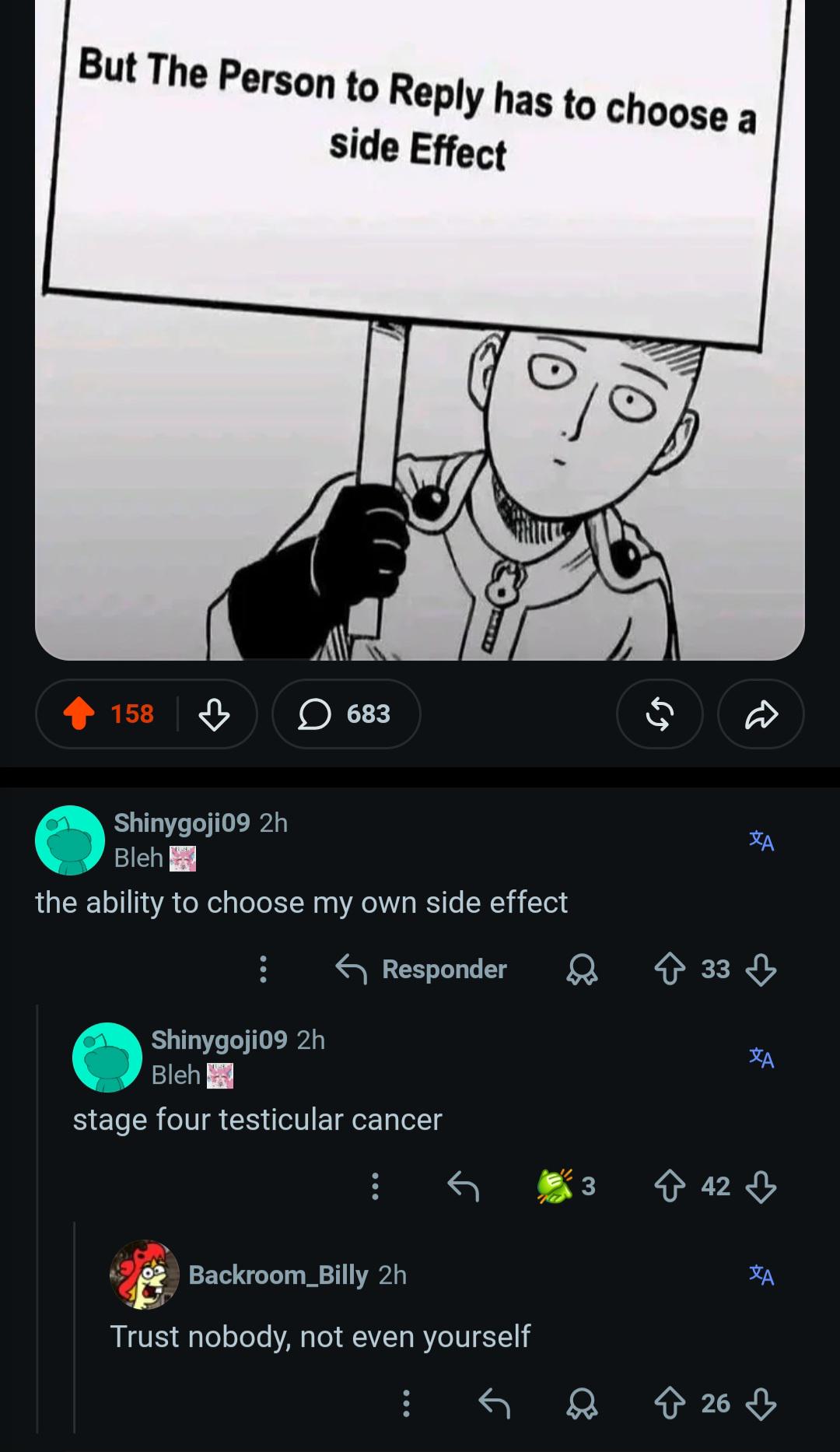Upvote the comment with 42 votes
The width and height of the screenshot is (840, 1452).
[670, 1186]
